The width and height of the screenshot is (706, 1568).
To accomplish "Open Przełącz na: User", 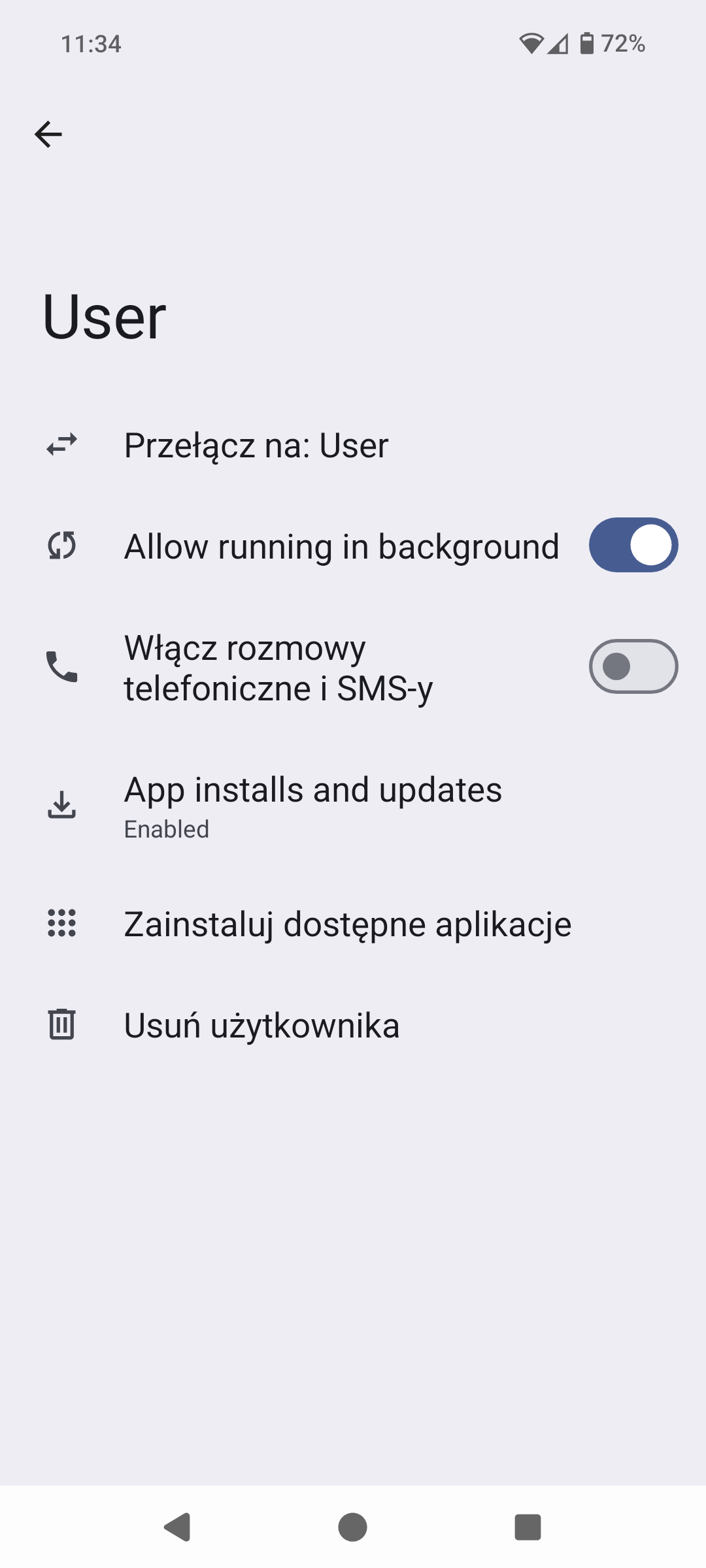I will coord(256,446).
